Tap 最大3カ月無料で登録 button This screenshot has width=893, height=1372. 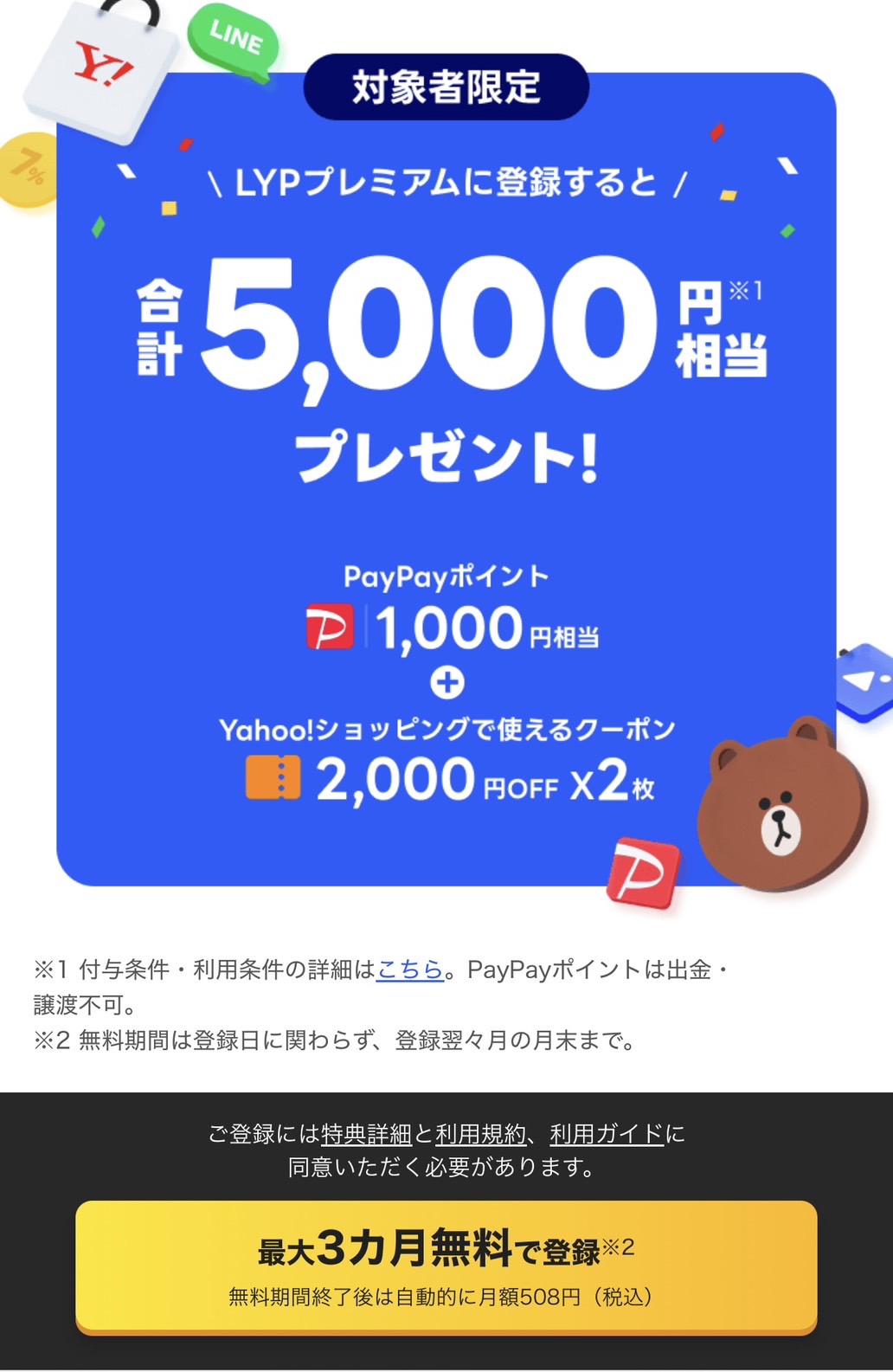[x=446, y=1266]
